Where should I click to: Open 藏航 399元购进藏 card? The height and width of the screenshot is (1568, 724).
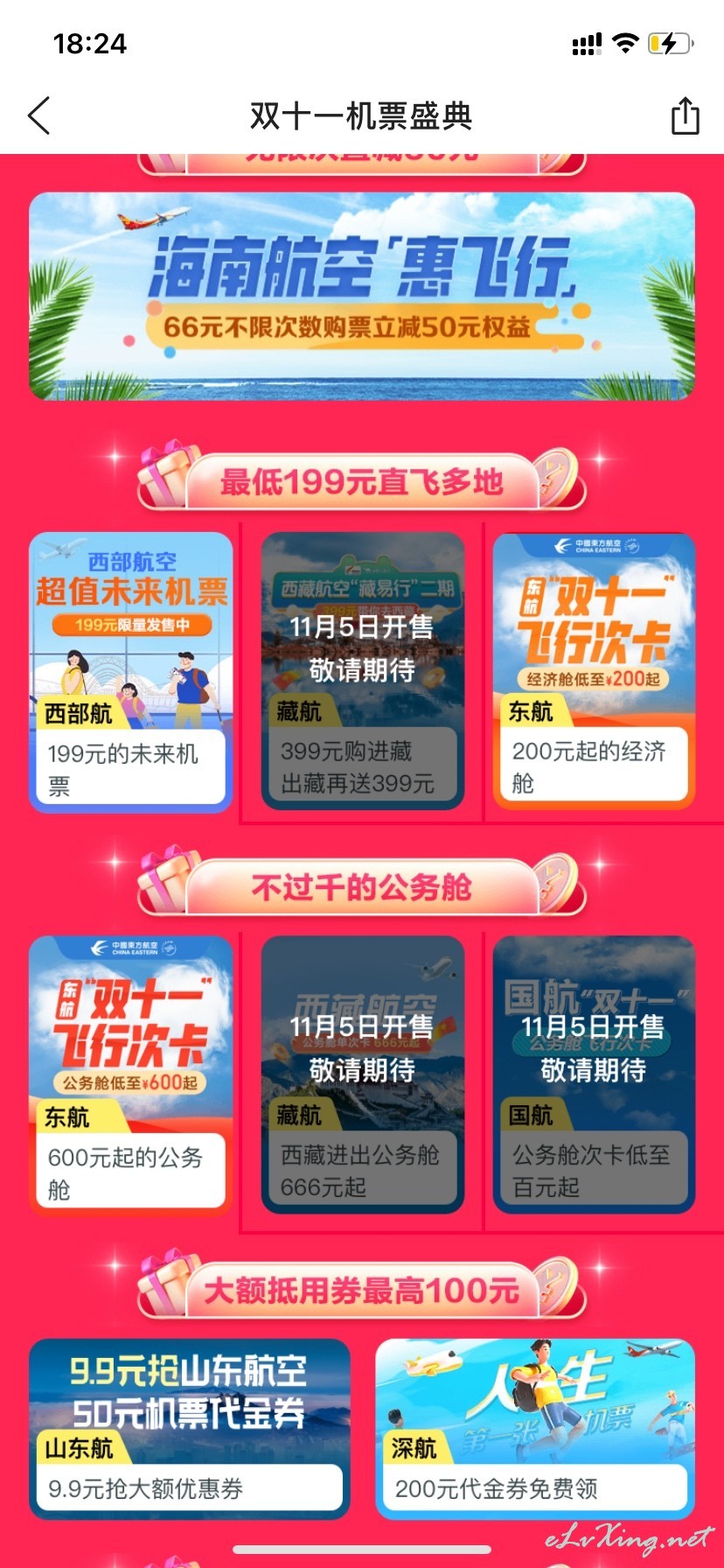tap(363, 671)
